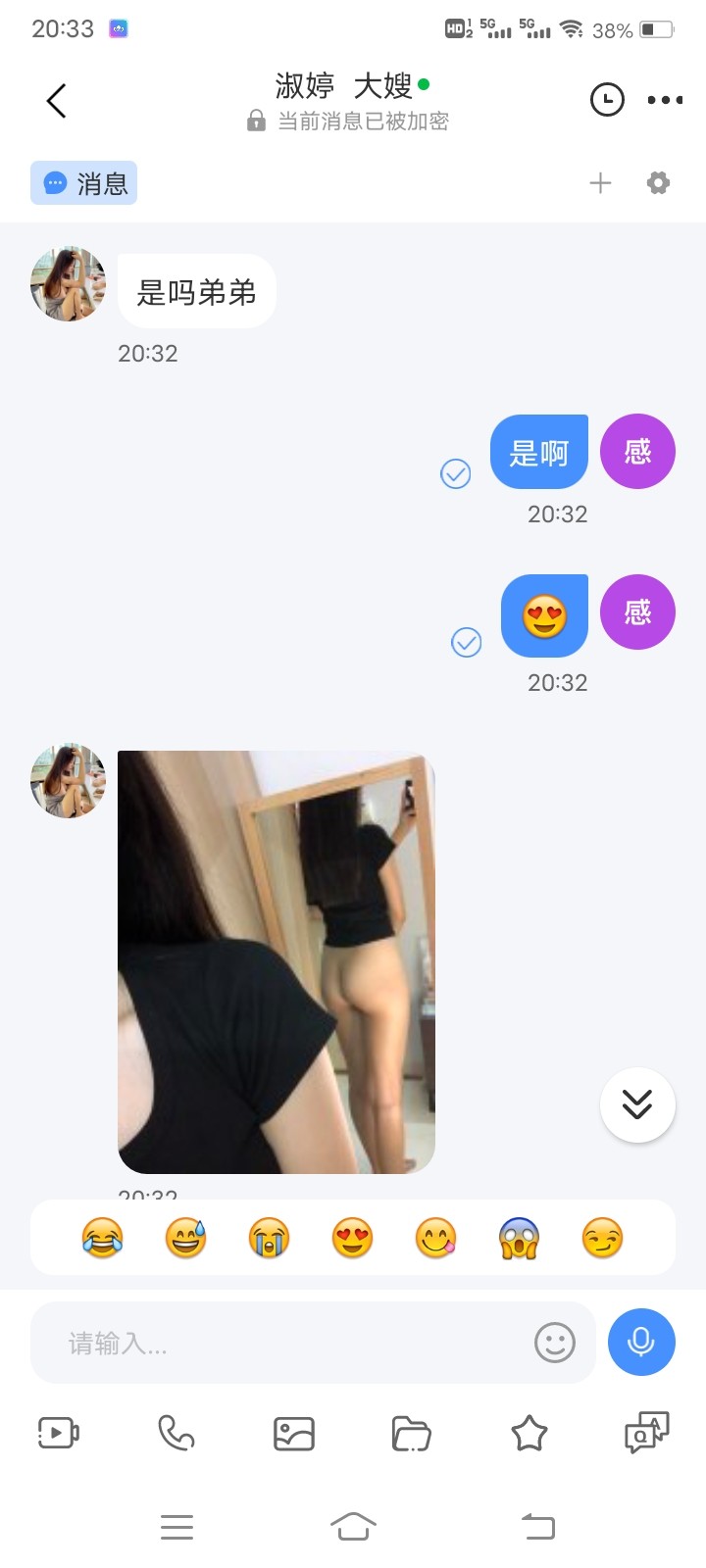706x1568 pixels.
Task: Tap the purple 感 reaction on 是啊
Action: [x=637, y=451]
